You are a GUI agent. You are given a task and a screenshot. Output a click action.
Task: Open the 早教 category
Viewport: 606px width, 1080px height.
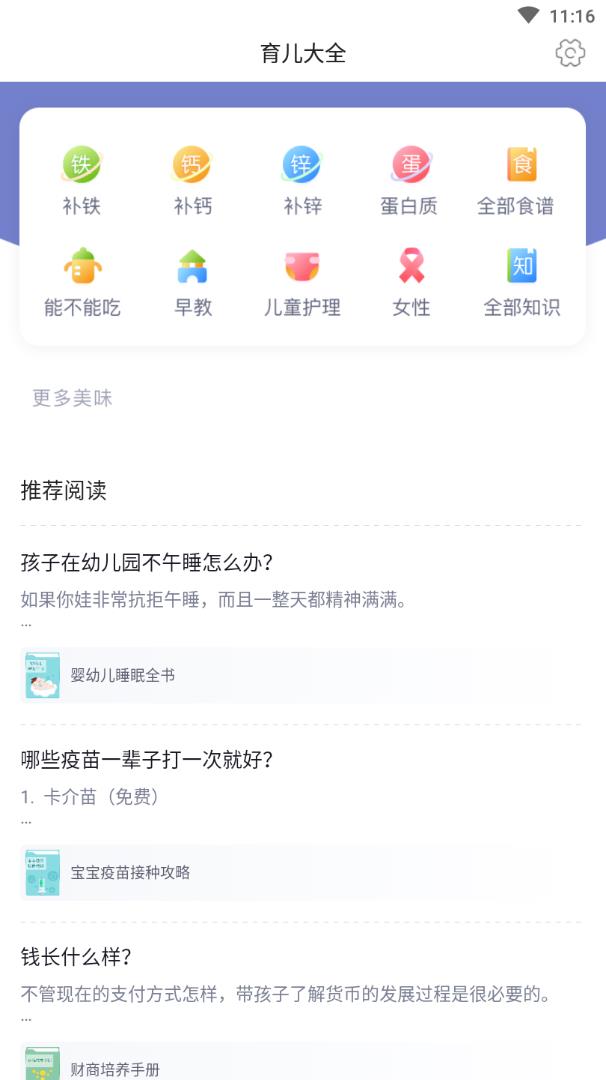point(192,282)
